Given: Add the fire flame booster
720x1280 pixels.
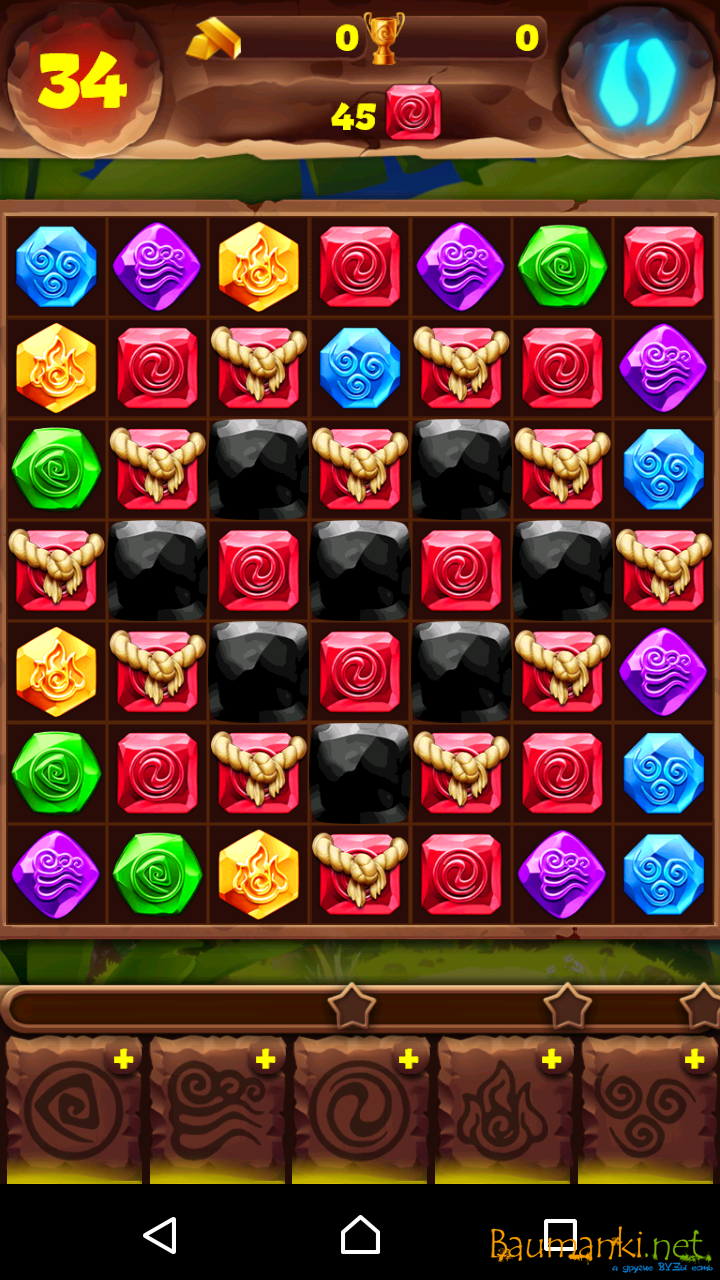Looking at the screenshot, I should 551,1060.
